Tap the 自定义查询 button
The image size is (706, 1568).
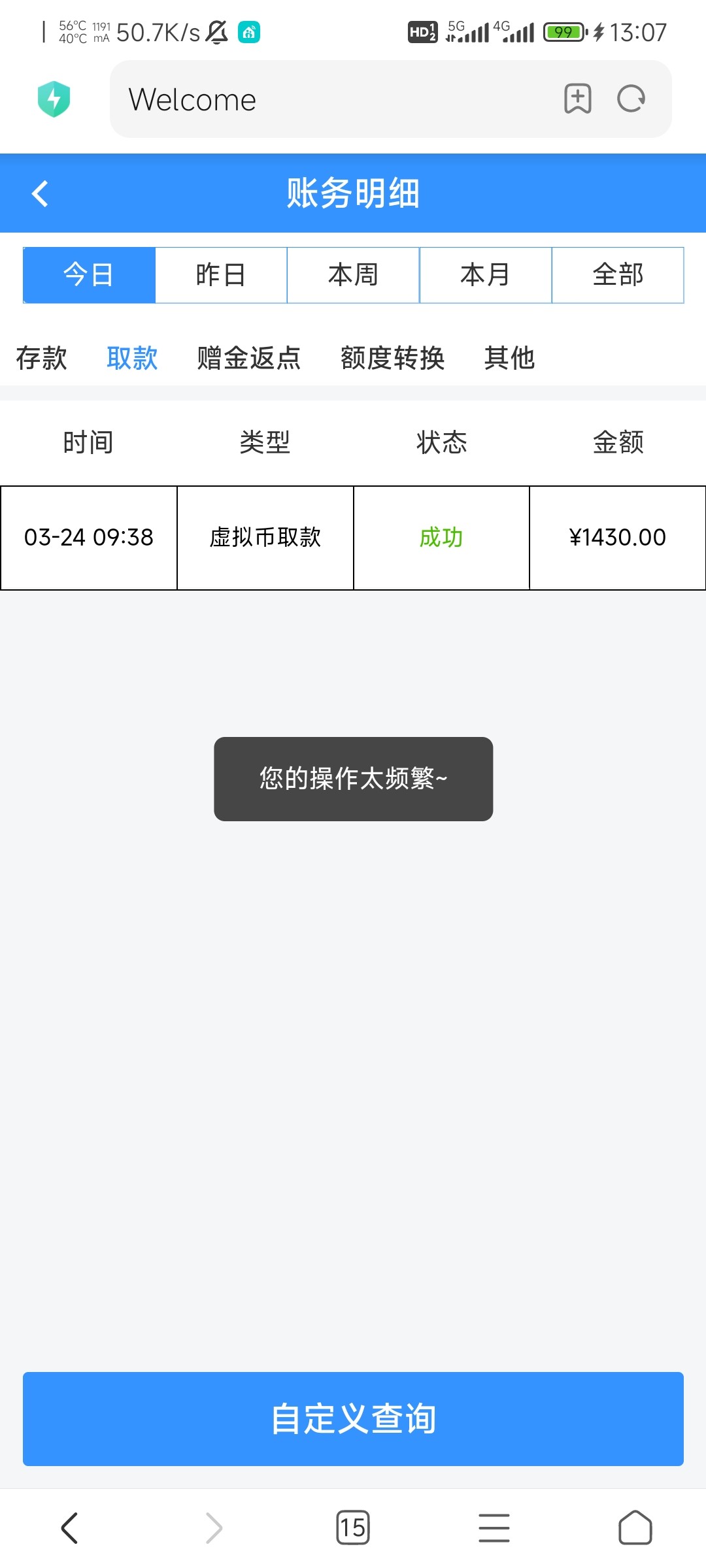pyautogui.click(x=353, y=1418)
